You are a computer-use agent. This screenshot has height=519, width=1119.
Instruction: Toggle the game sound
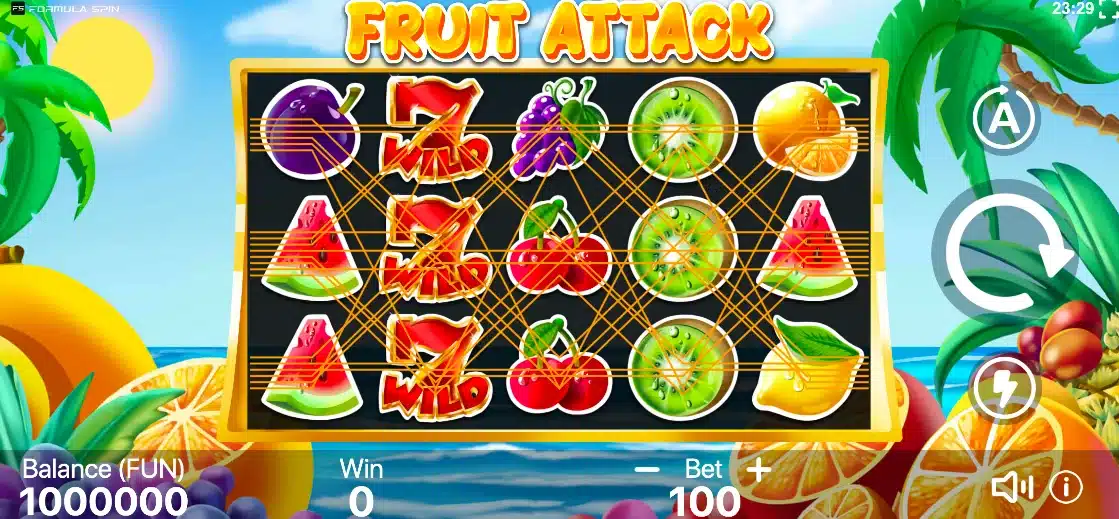tap(1011, 487)
